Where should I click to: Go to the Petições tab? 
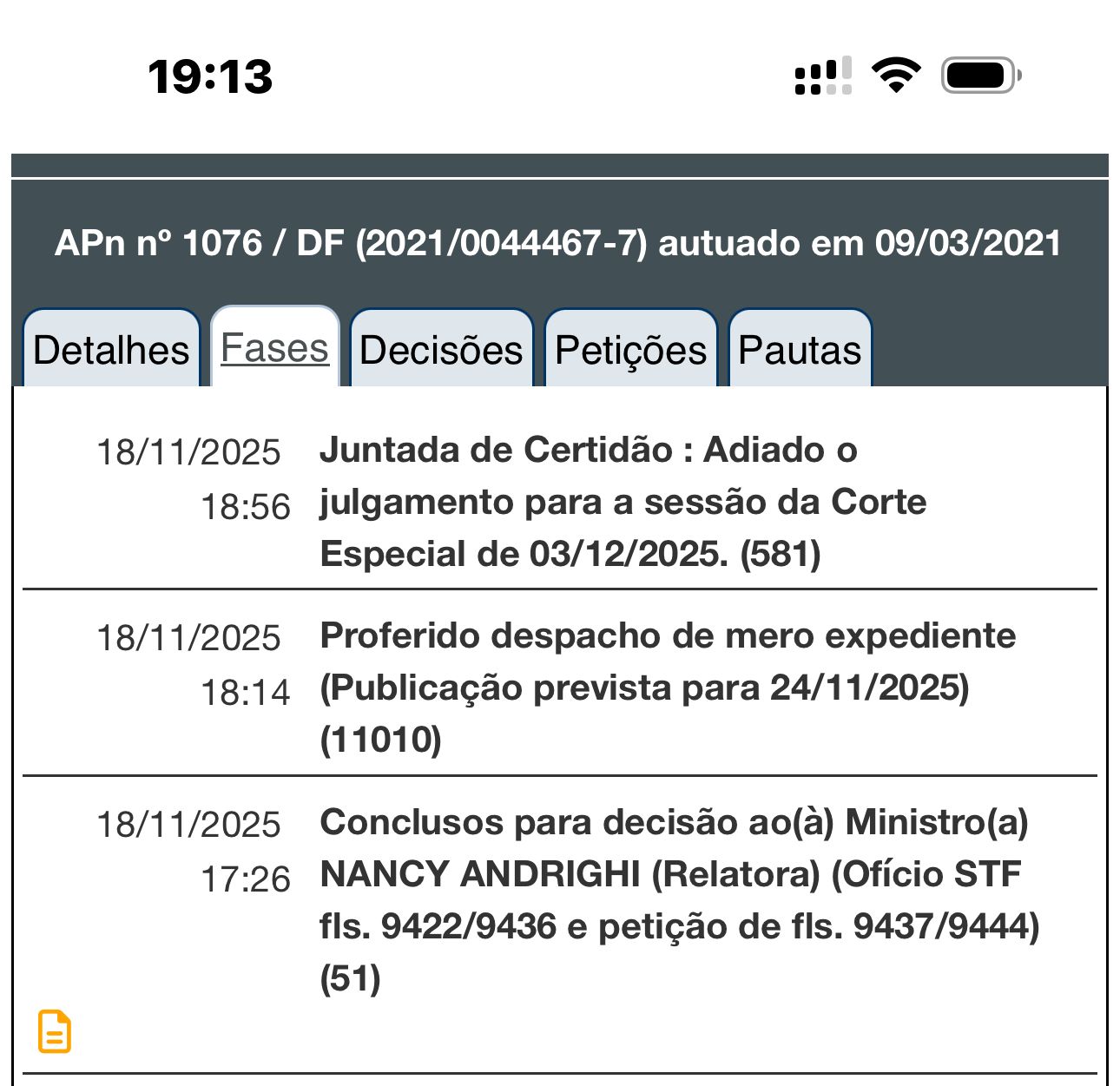point(630,350)
